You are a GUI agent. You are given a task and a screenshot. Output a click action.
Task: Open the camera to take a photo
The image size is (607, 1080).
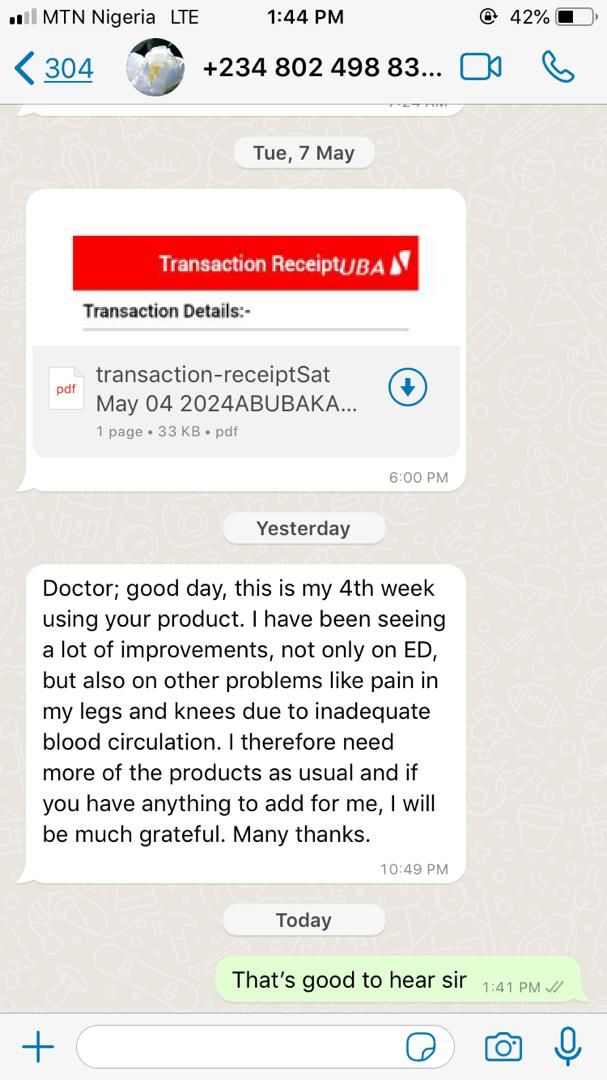[503, 1047]
